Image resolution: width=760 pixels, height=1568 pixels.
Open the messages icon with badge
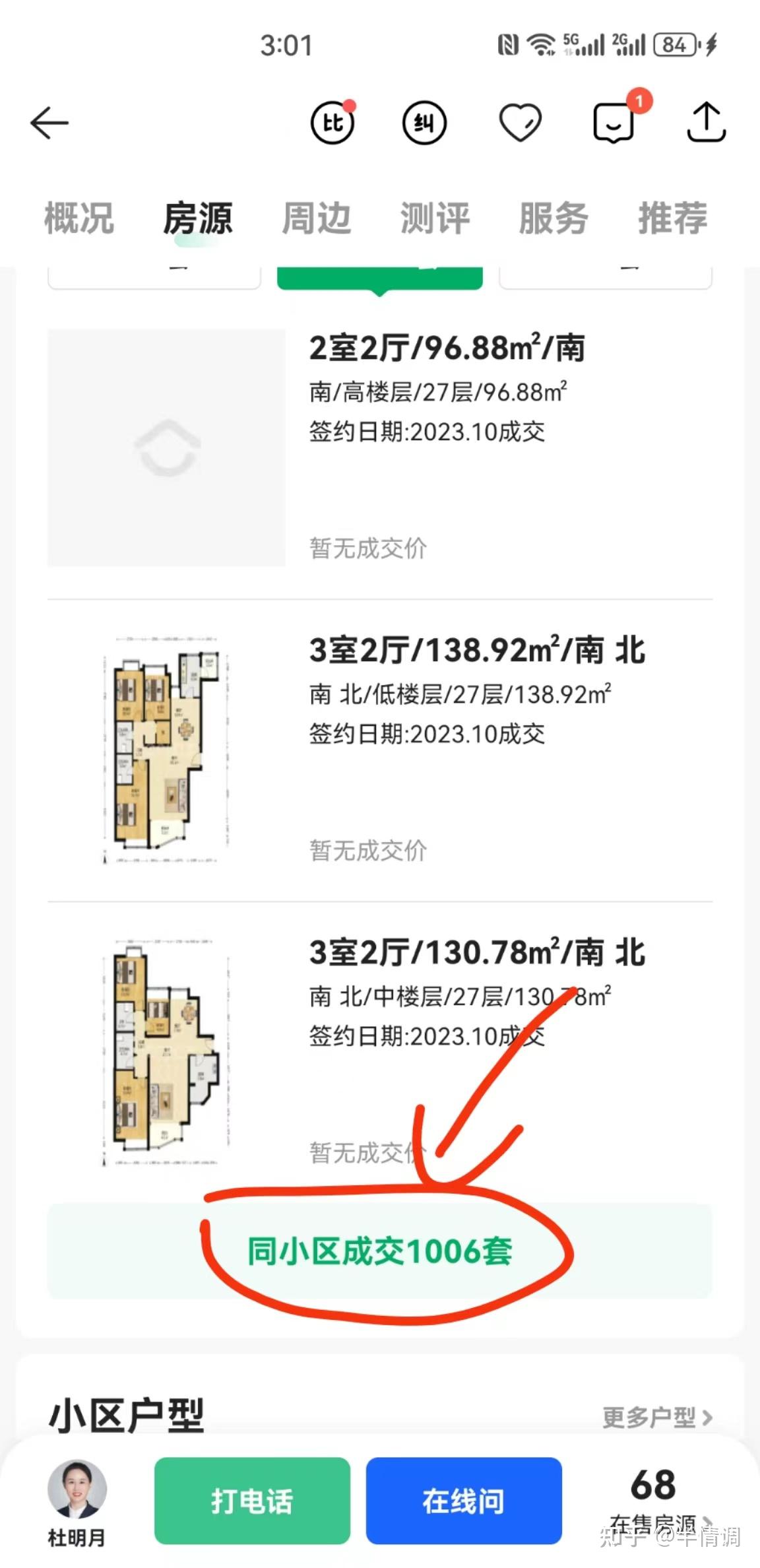tap(614, 122)
